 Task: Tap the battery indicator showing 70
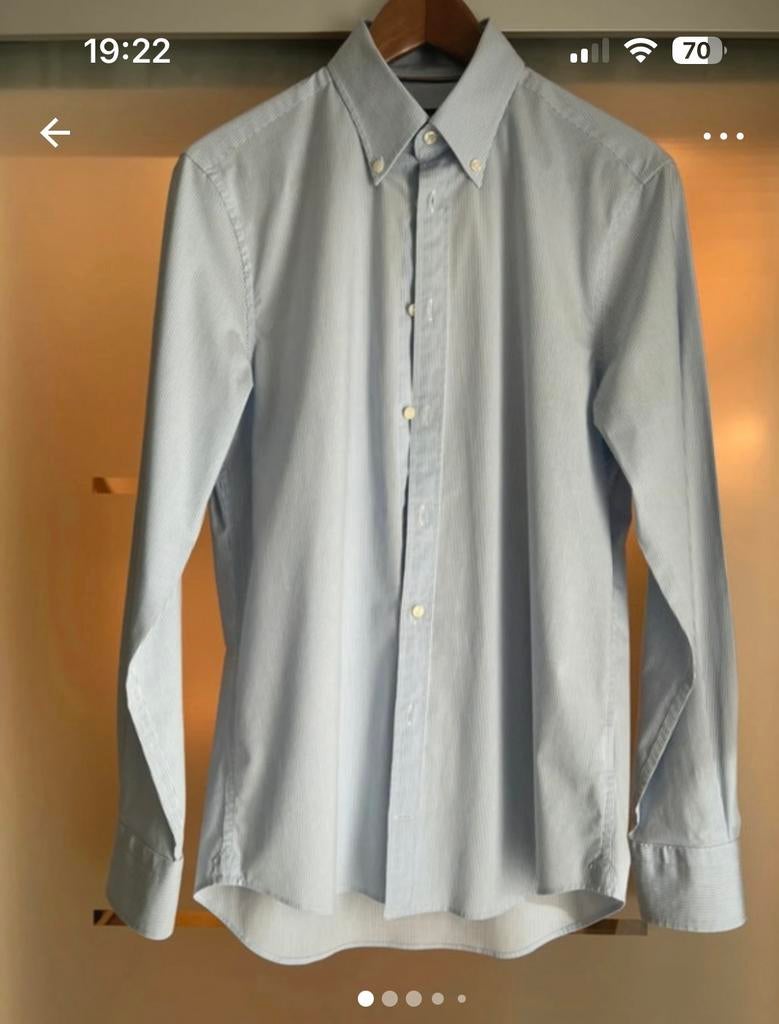click(x=697, y=48)
